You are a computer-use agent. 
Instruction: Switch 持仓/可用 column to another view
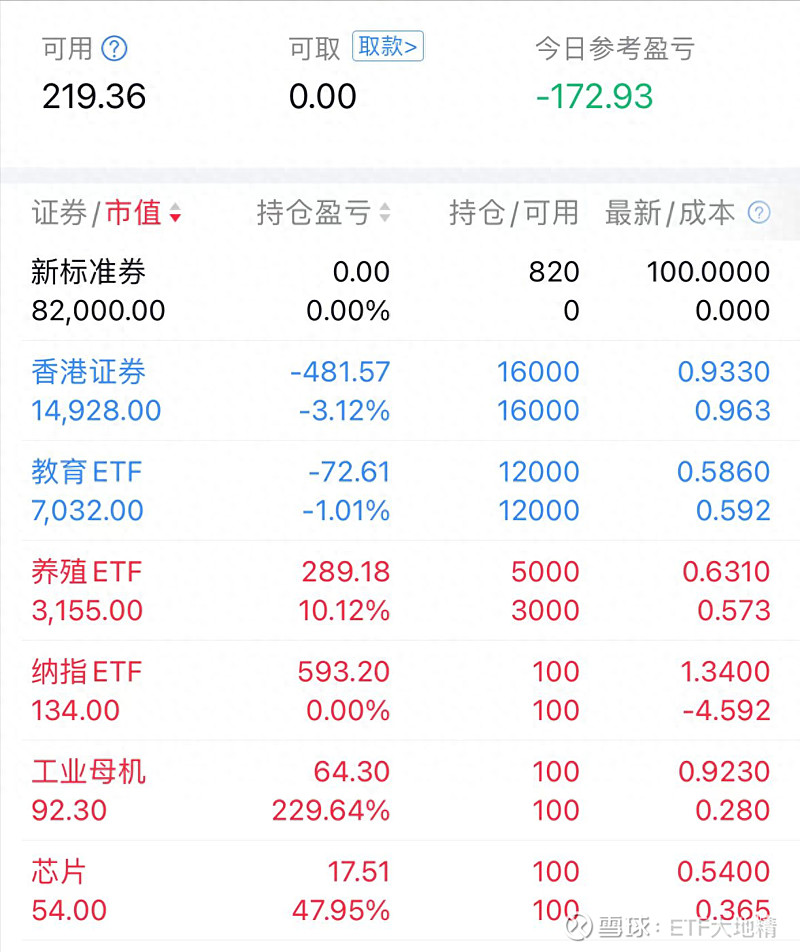513,212
